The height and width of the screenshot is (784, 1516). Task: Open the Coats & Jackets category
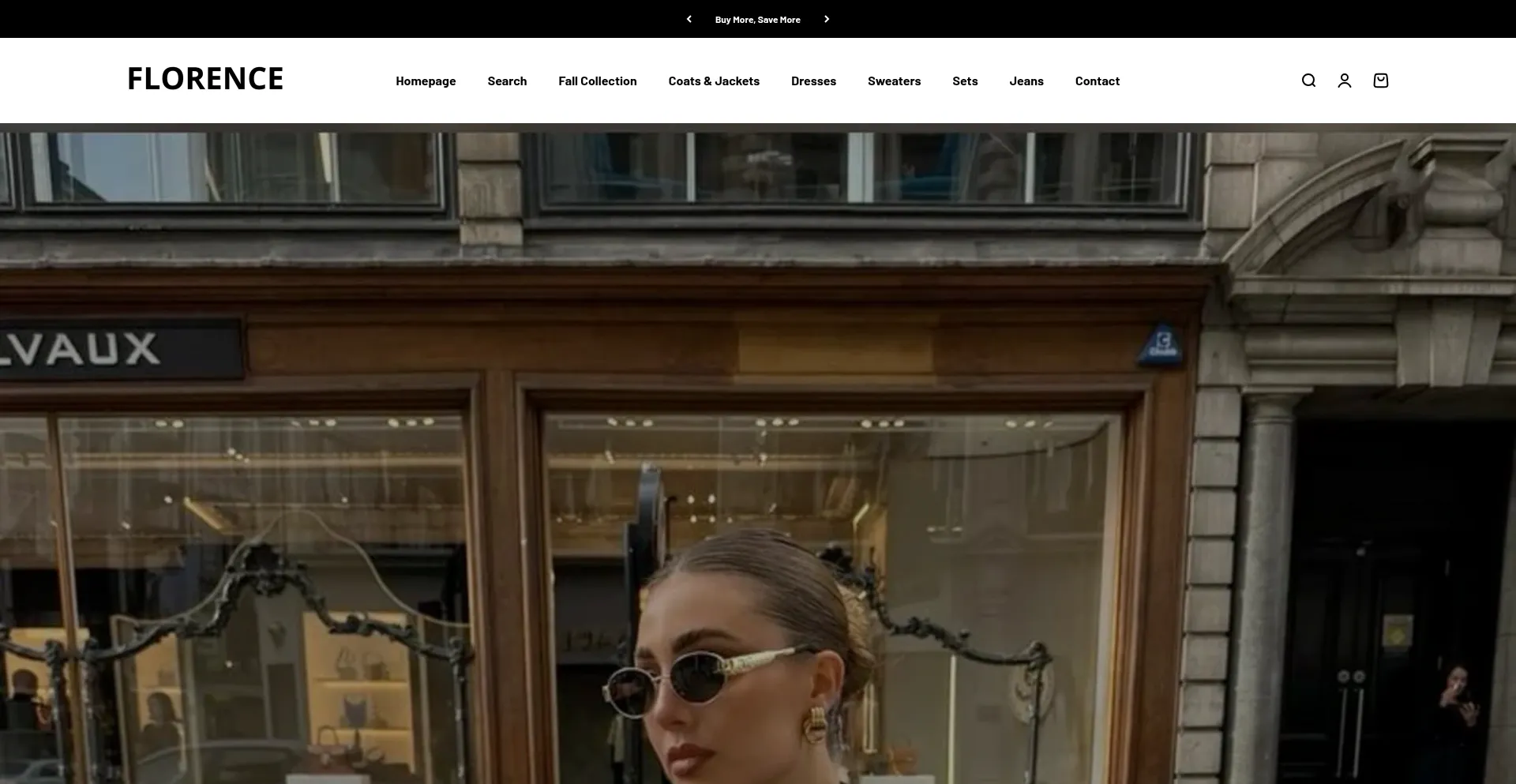click(714, 81)
